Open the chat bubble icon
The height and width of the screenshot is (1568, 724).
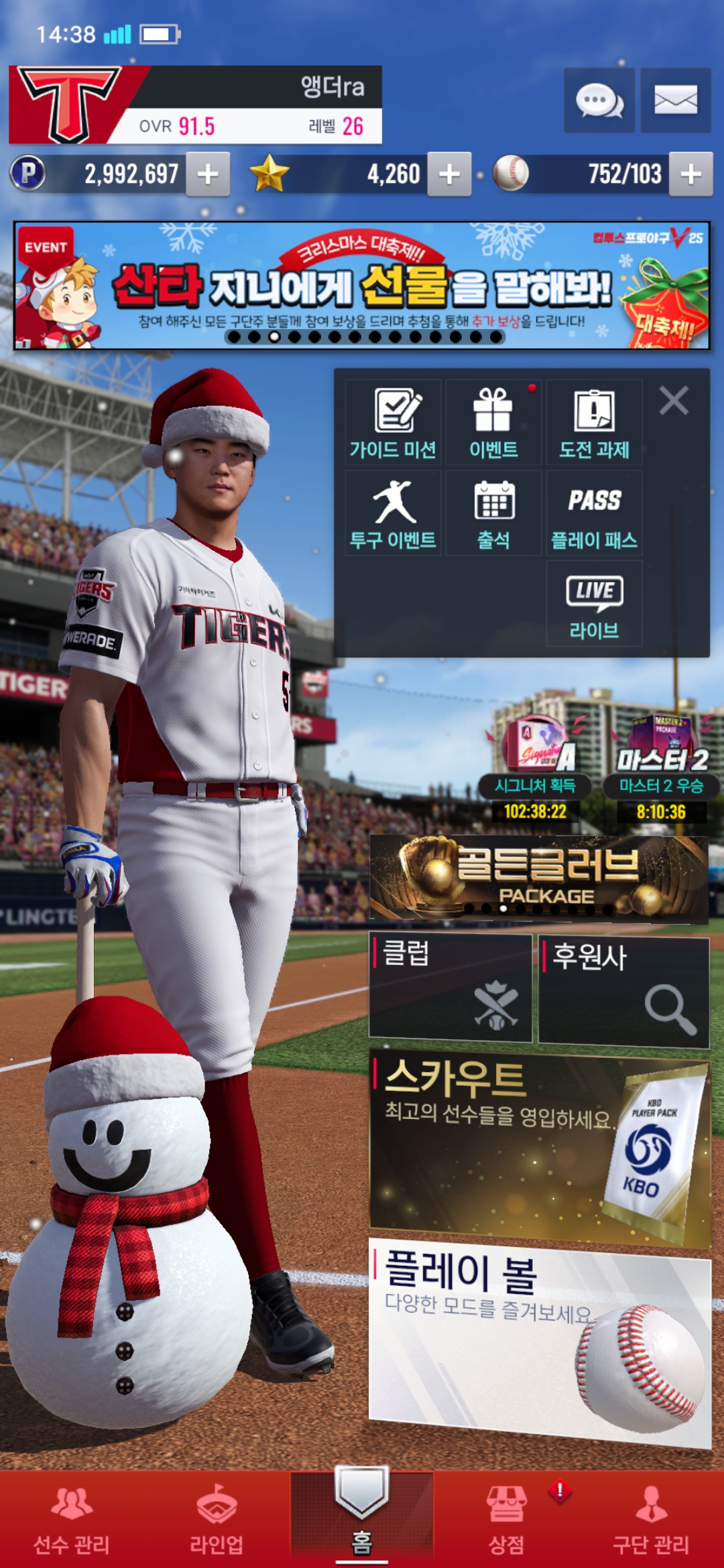[599, 101]
